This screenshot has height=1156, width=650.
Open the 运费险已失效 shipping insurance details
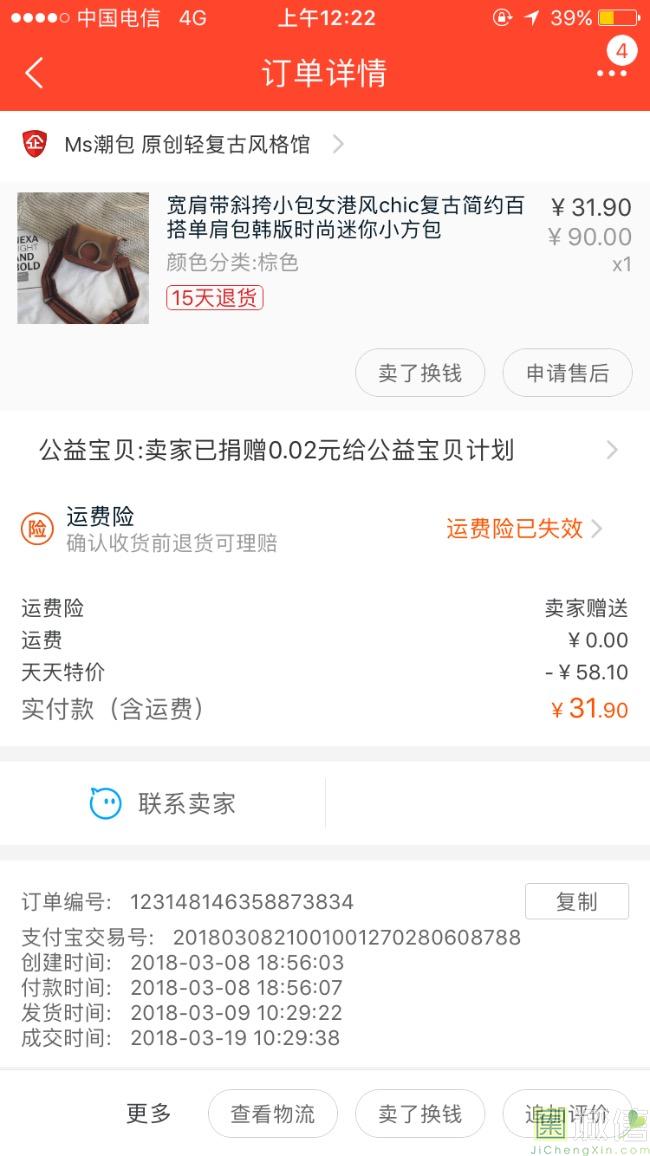point(524,529)
